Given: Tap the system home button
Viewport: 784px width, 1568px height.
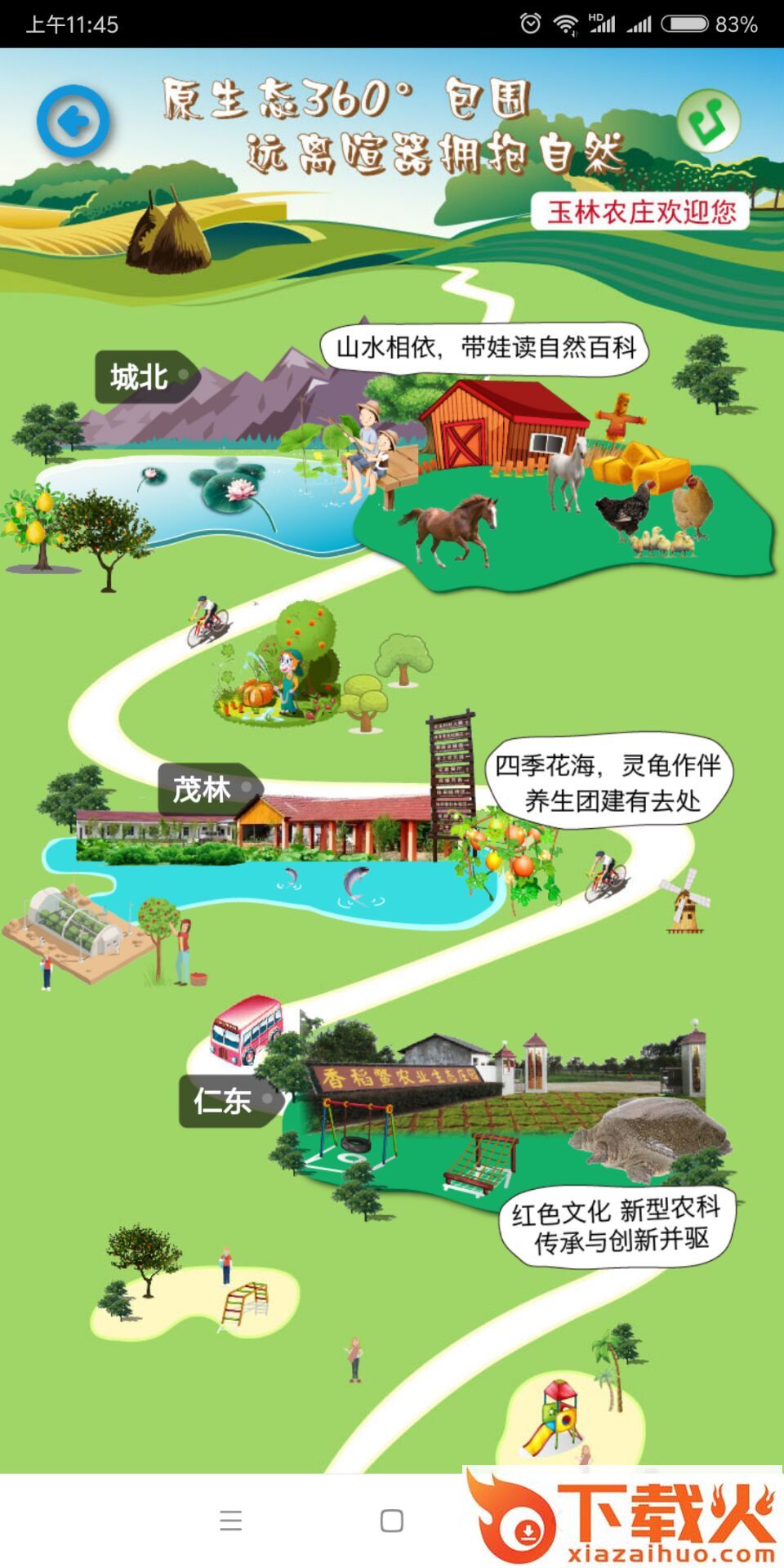Looking at the screenshot, I should (392, 1521).
